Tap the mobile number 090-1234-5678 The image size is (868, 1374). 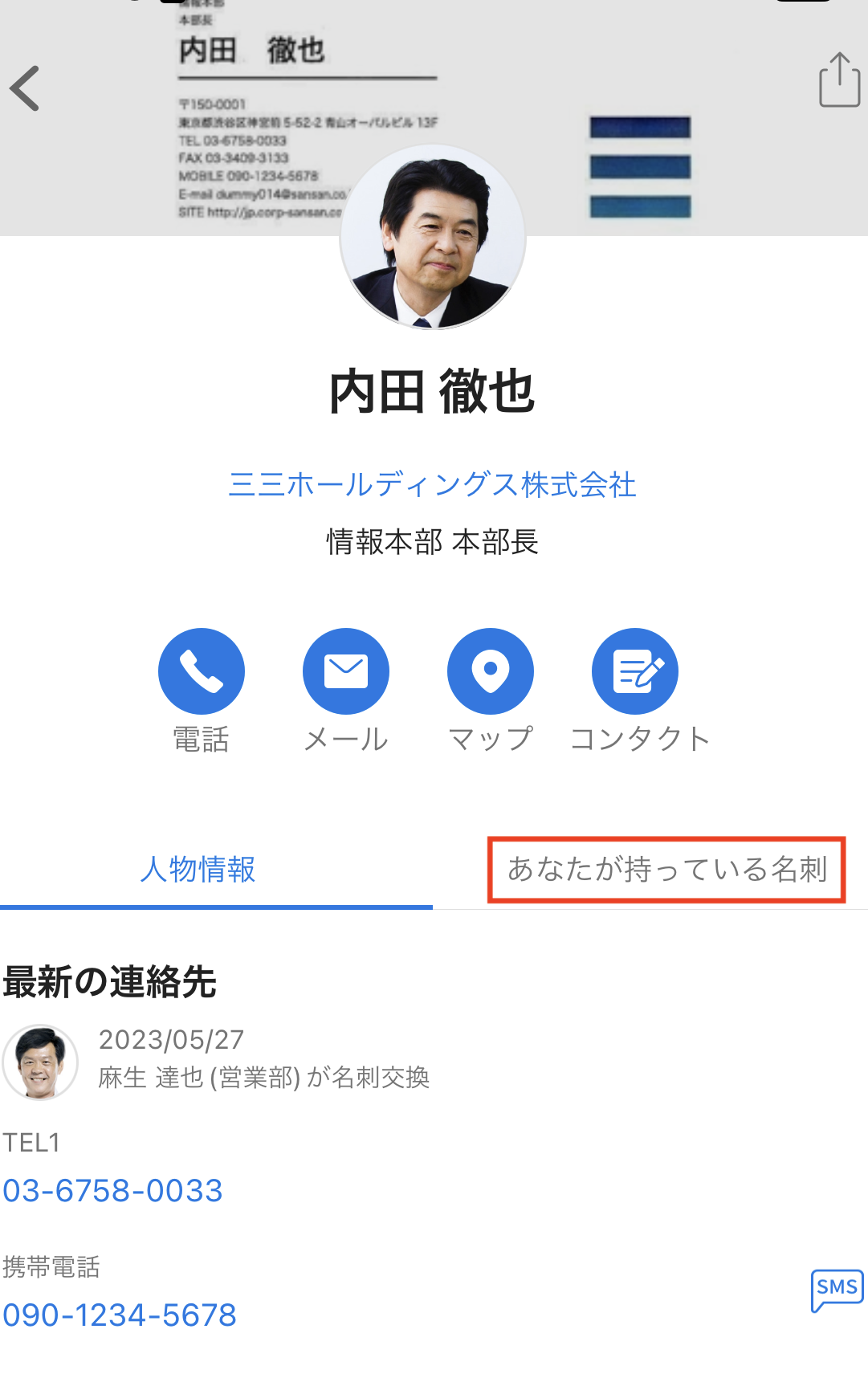coord(119,1315)
